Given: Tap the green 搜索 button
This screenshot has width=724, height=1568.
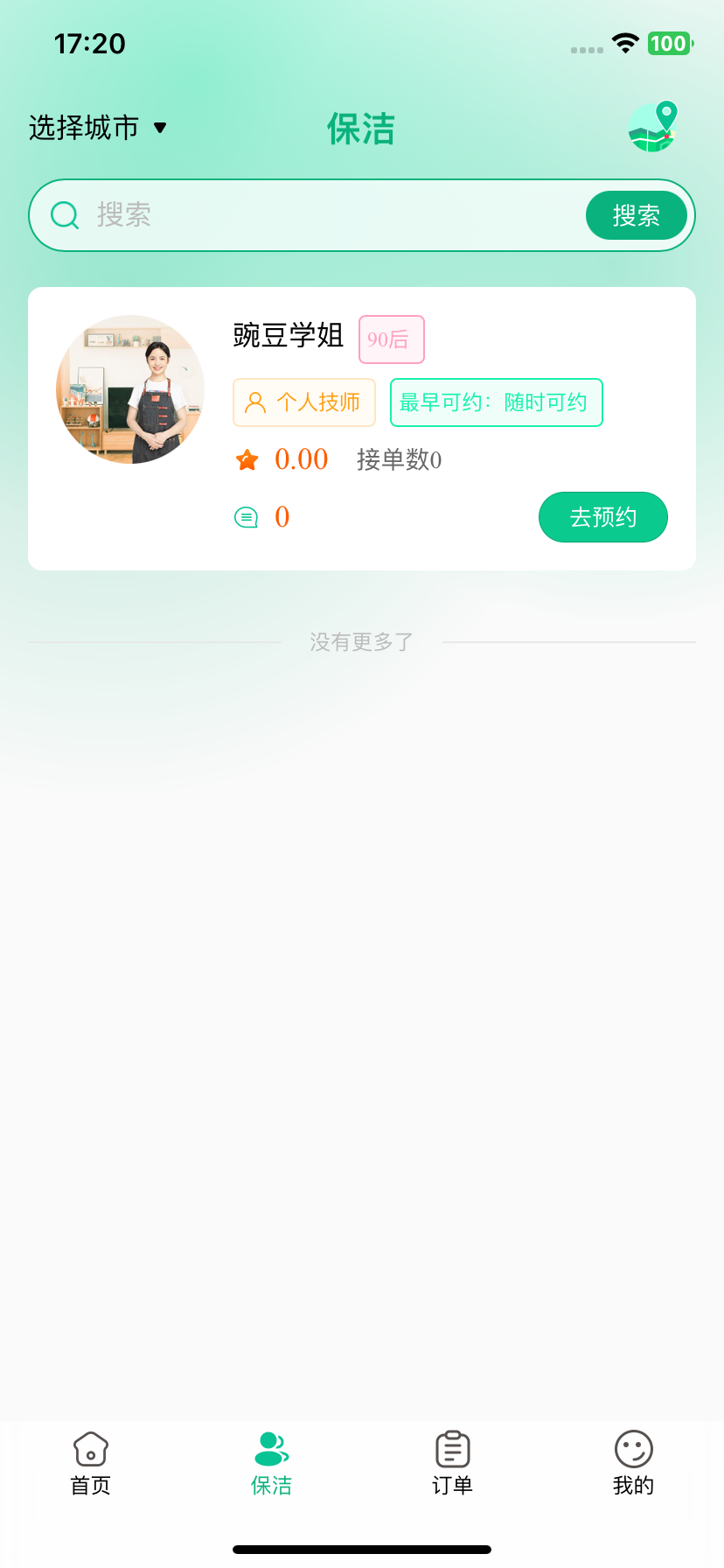Looking at the screenshot, I should coord(636,215).
